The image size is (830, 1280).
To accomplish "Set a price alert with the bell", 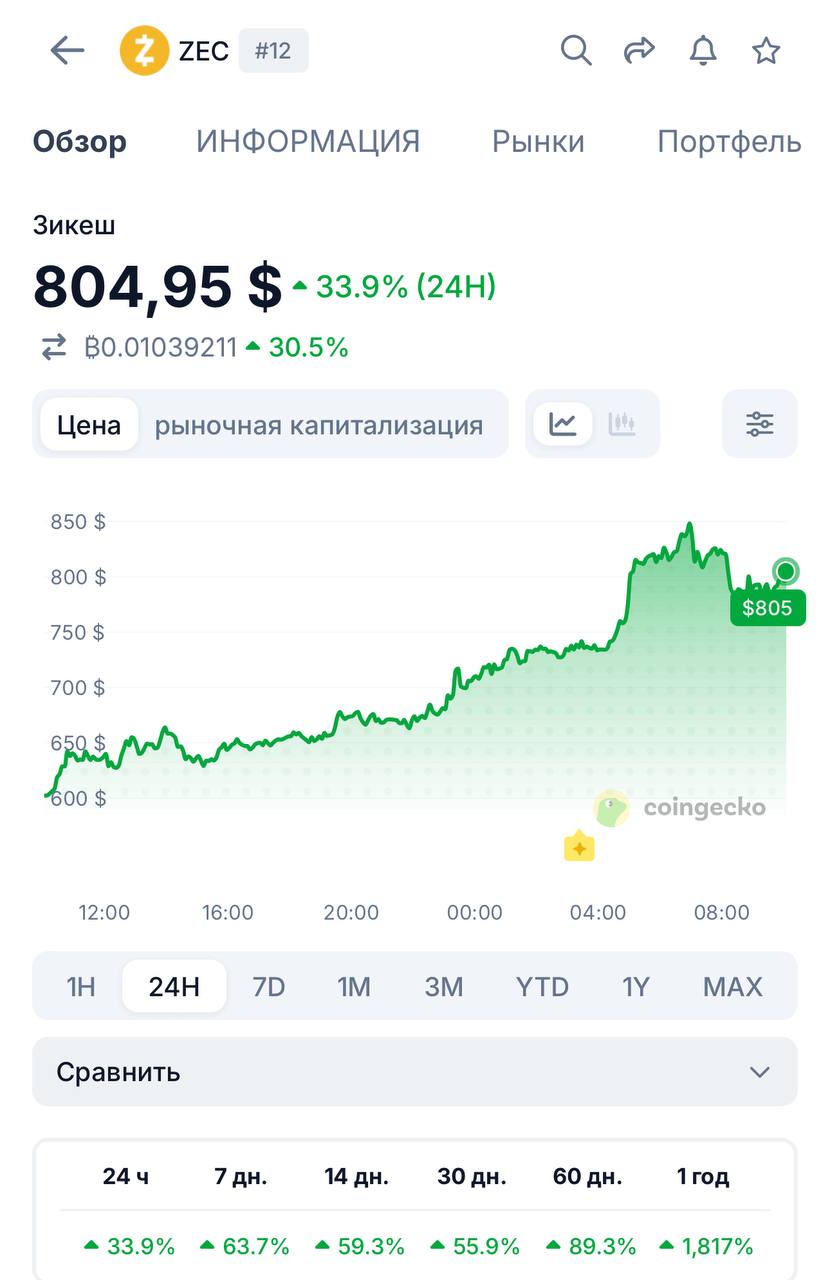I will 703,50.
